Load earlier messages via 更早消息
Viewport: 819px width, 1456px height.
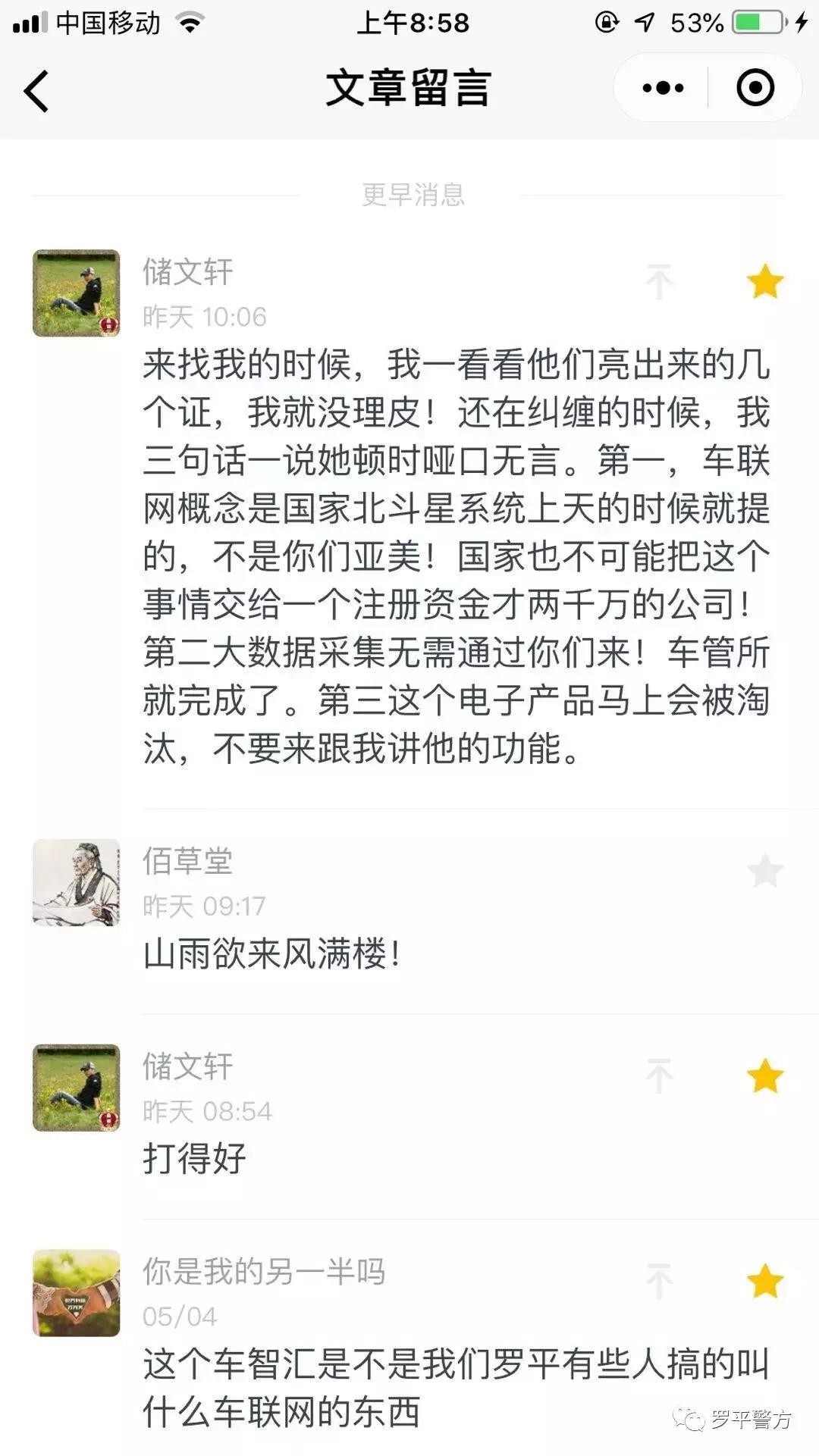coord(413,195)
